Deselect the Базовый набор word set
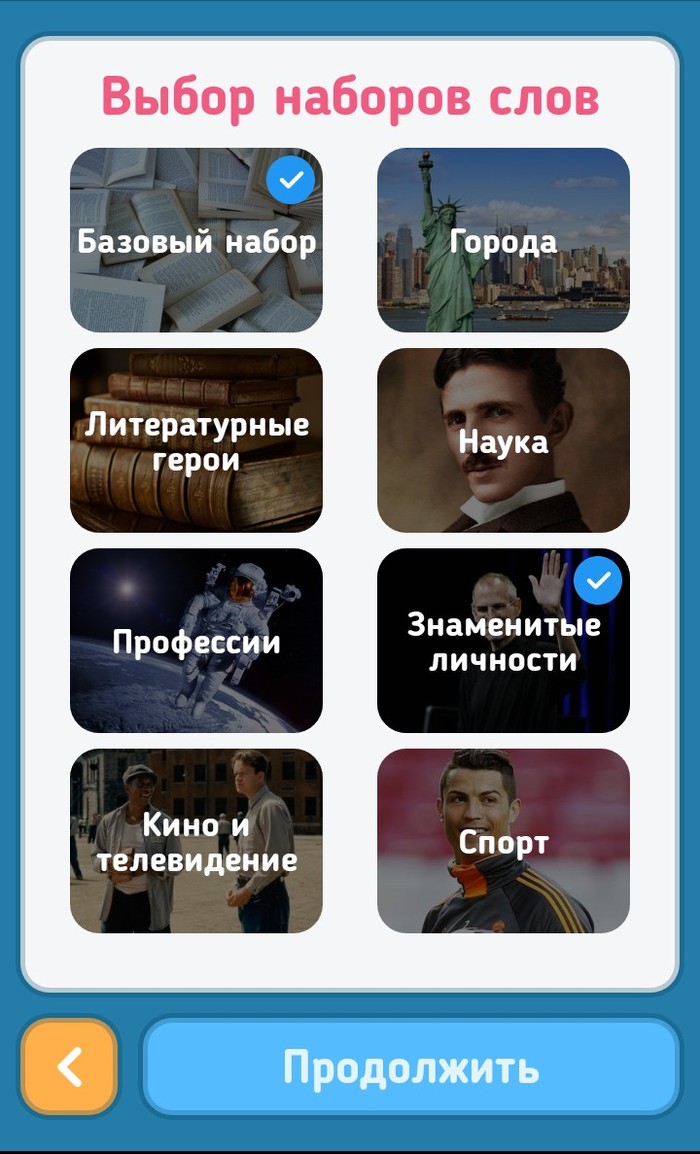Viewport: 700px width, 1154px height. click(196, 240)
